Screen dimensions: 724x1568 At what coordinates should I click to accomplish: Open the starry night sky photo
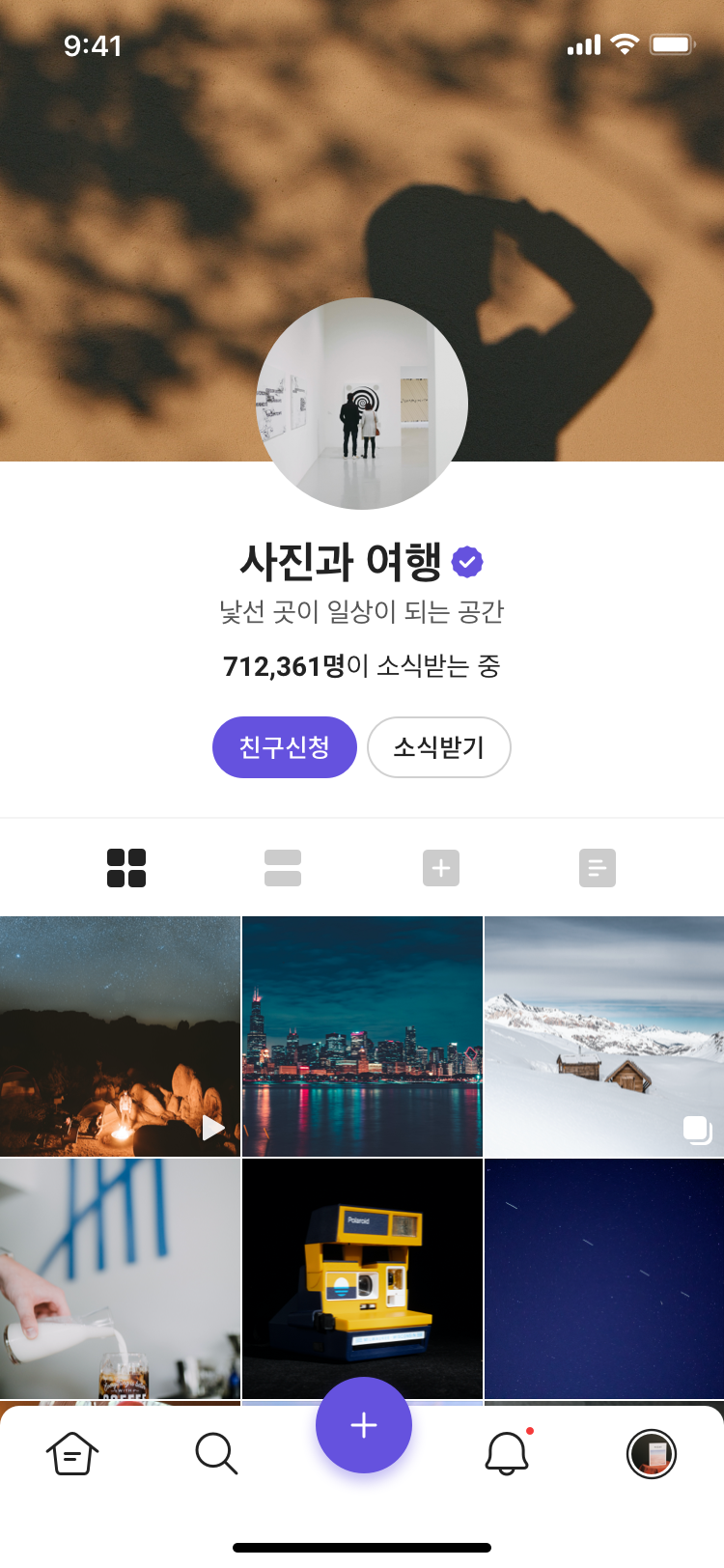tap(604, 1278)
